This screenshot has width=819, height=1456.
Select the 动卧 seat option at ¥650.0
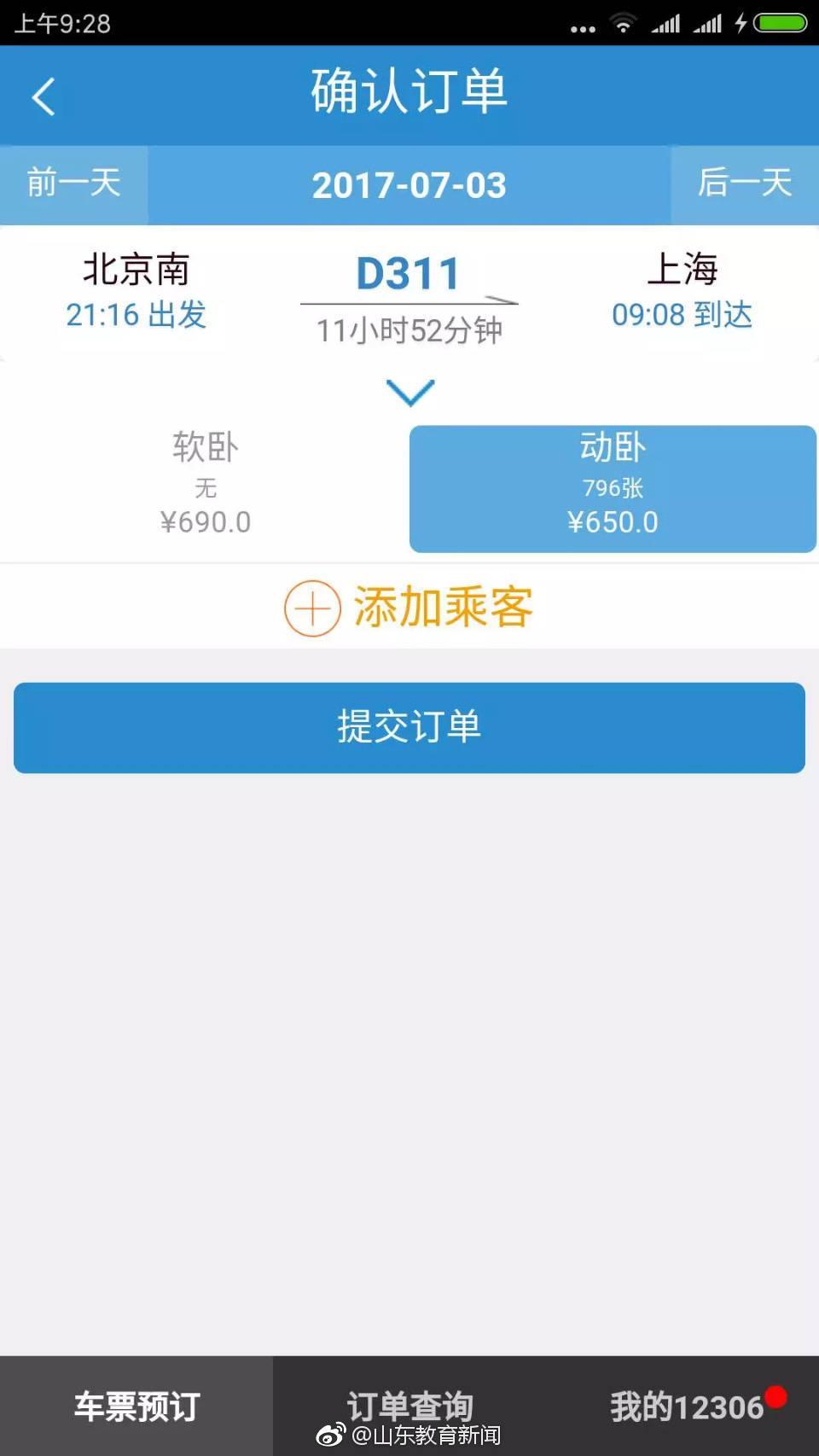pyautogui.click(x=613, y=489)
